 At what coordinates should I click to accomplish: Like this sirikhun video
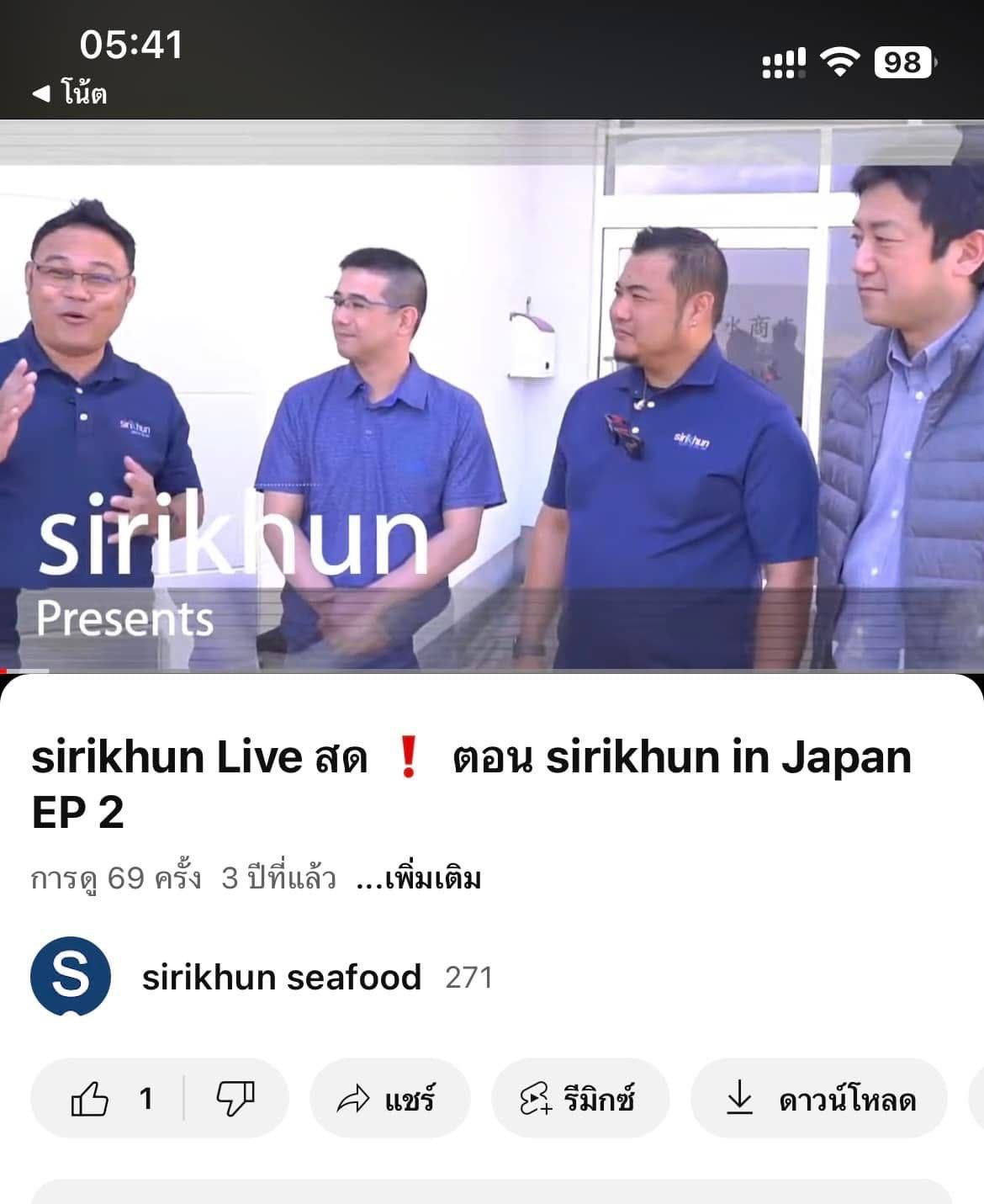point(93,1099)
